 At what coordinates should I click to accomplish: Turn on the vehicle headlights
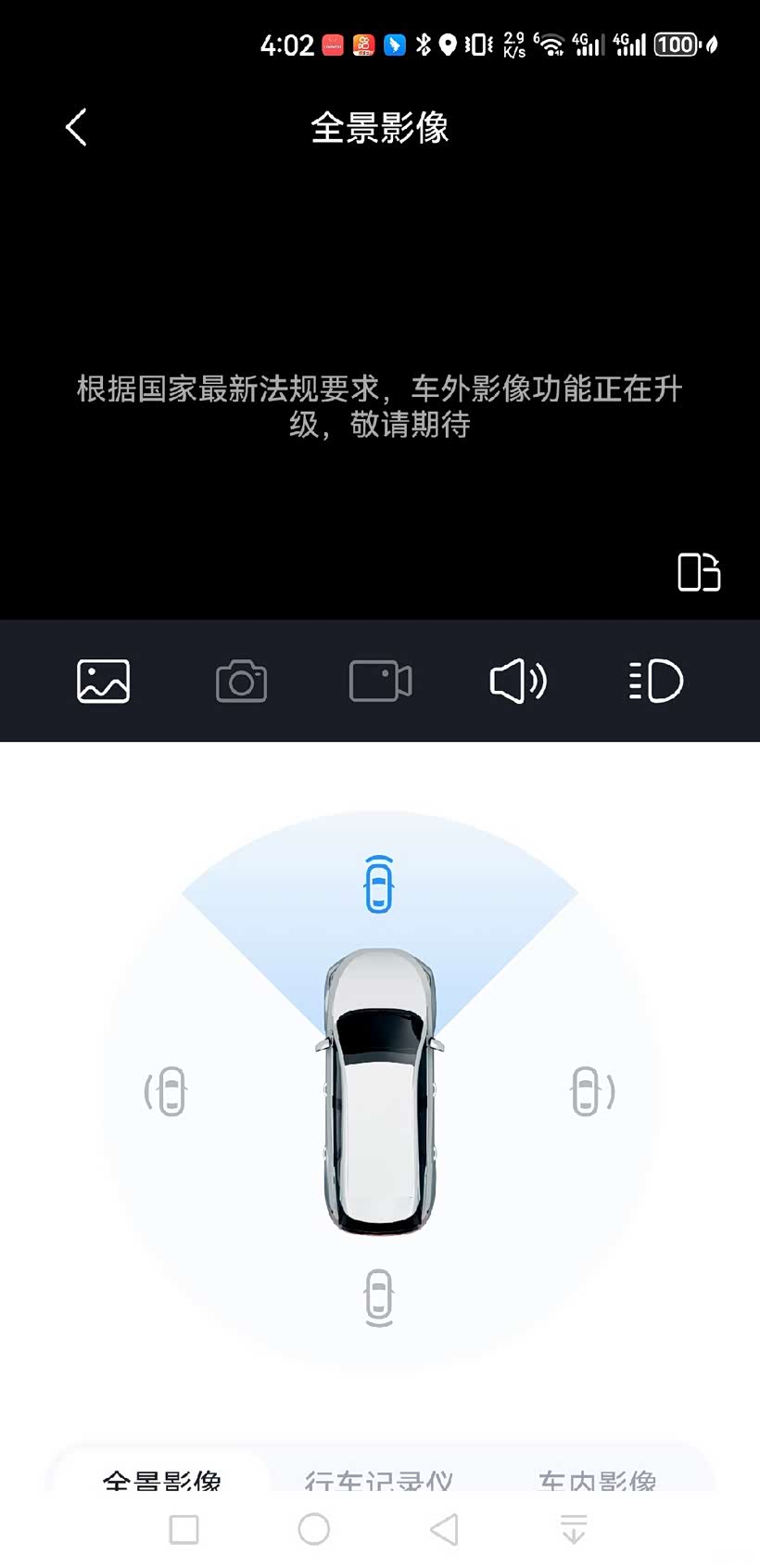click(x=656, y=682)
